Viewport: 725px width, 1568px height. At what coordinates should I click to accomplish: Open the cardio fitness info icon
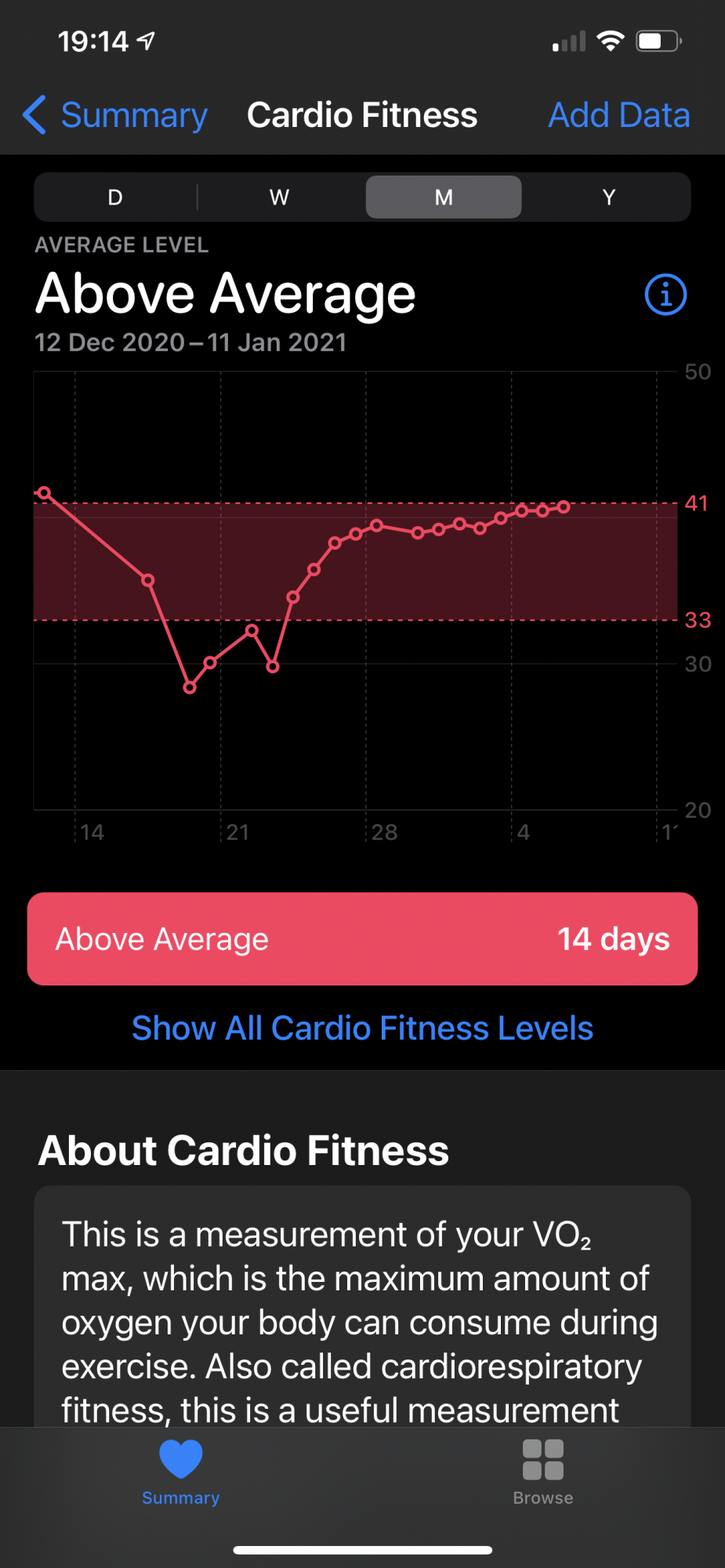point(665,295)
